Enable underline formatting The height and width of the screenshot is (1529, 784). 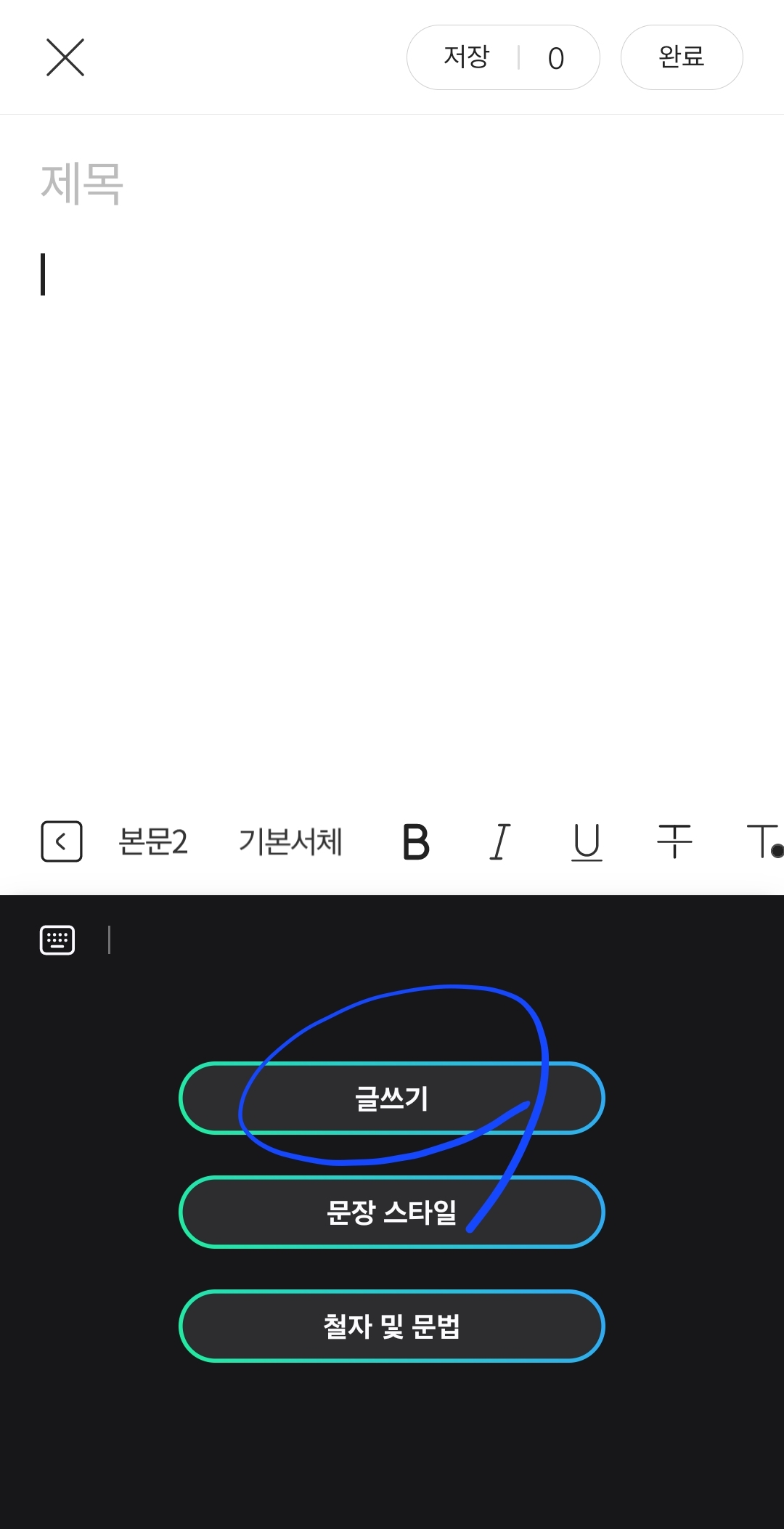pos(585,842)
